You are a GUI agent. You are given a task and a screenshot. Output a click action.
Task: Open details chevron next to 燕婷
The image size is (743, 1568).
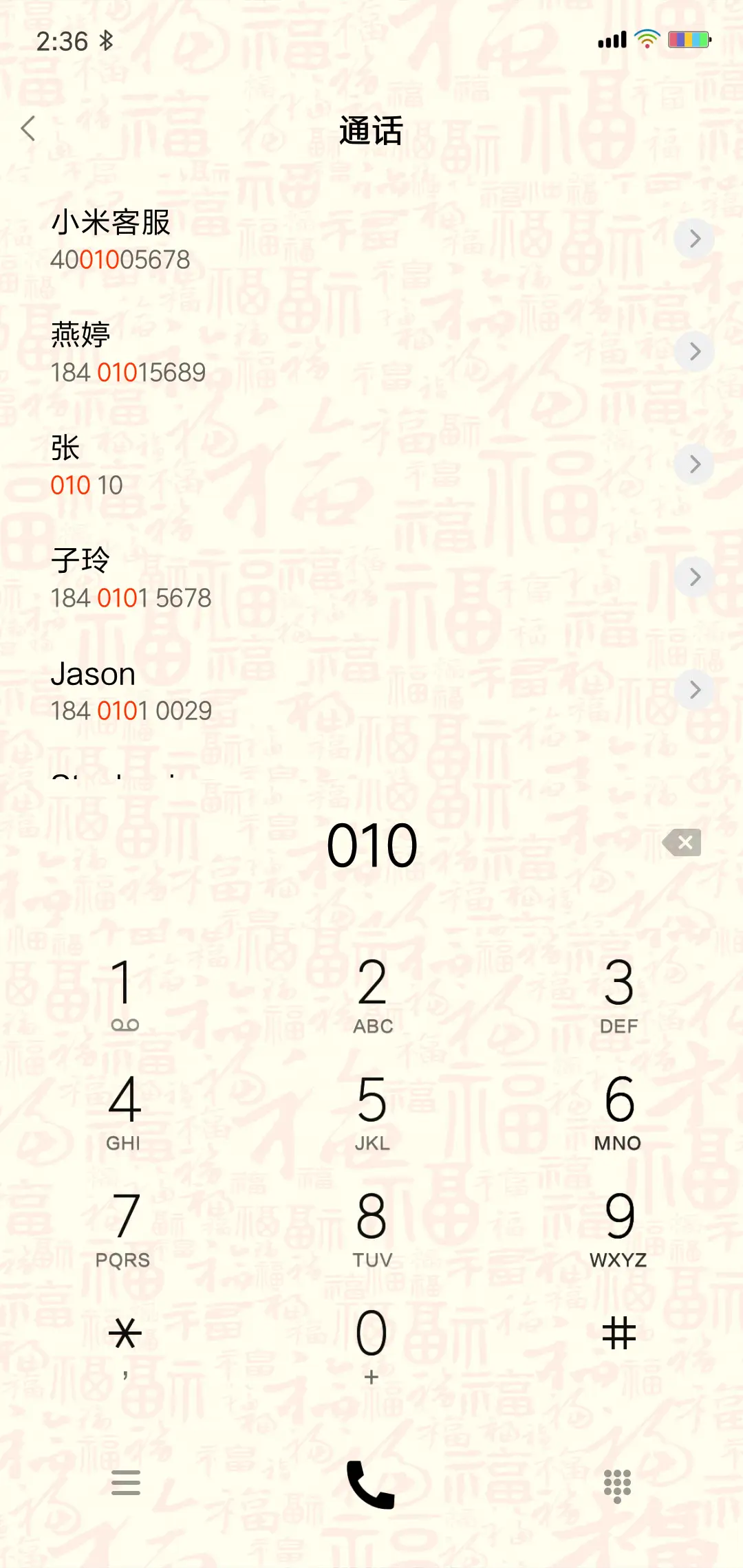(693, 352)
